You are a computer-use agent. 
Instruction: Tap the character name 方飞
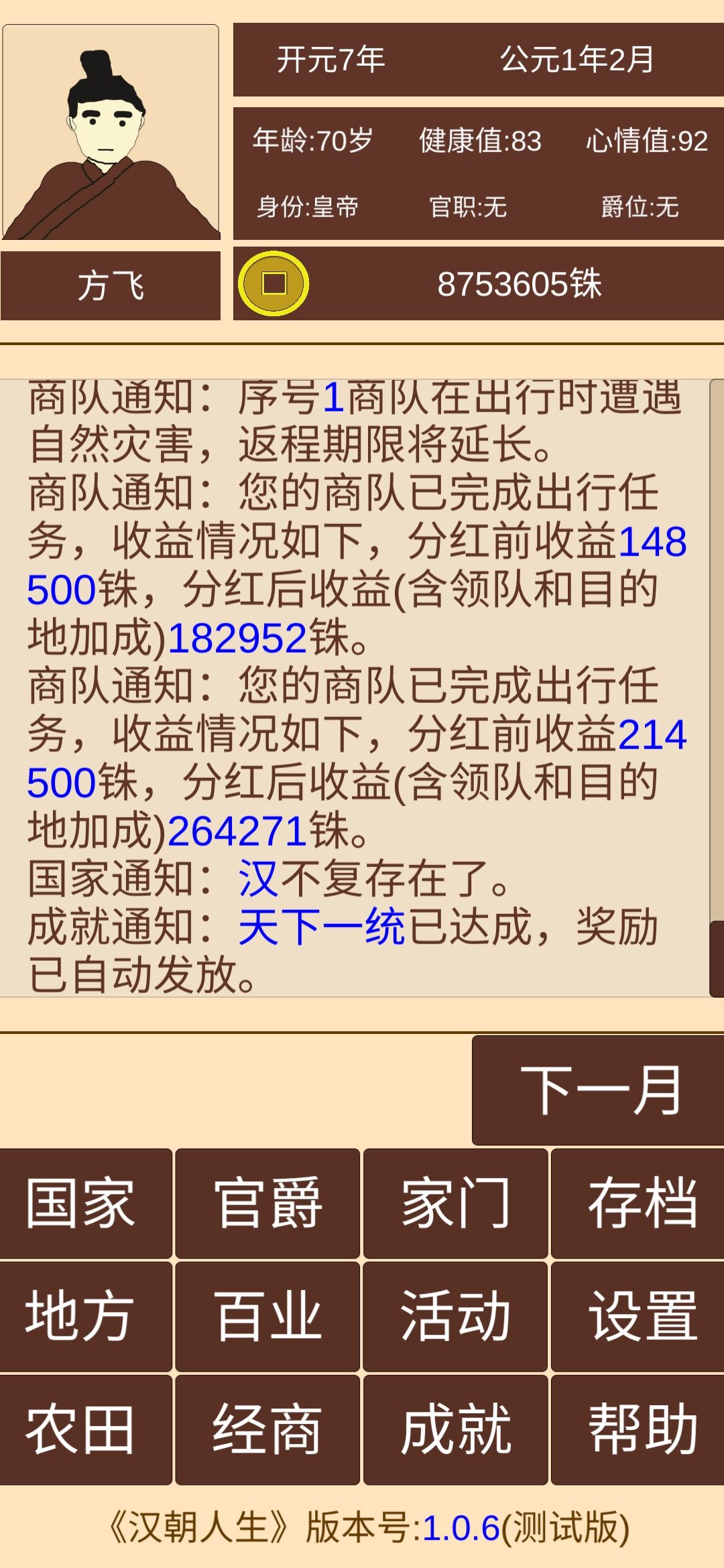[111, 285]
